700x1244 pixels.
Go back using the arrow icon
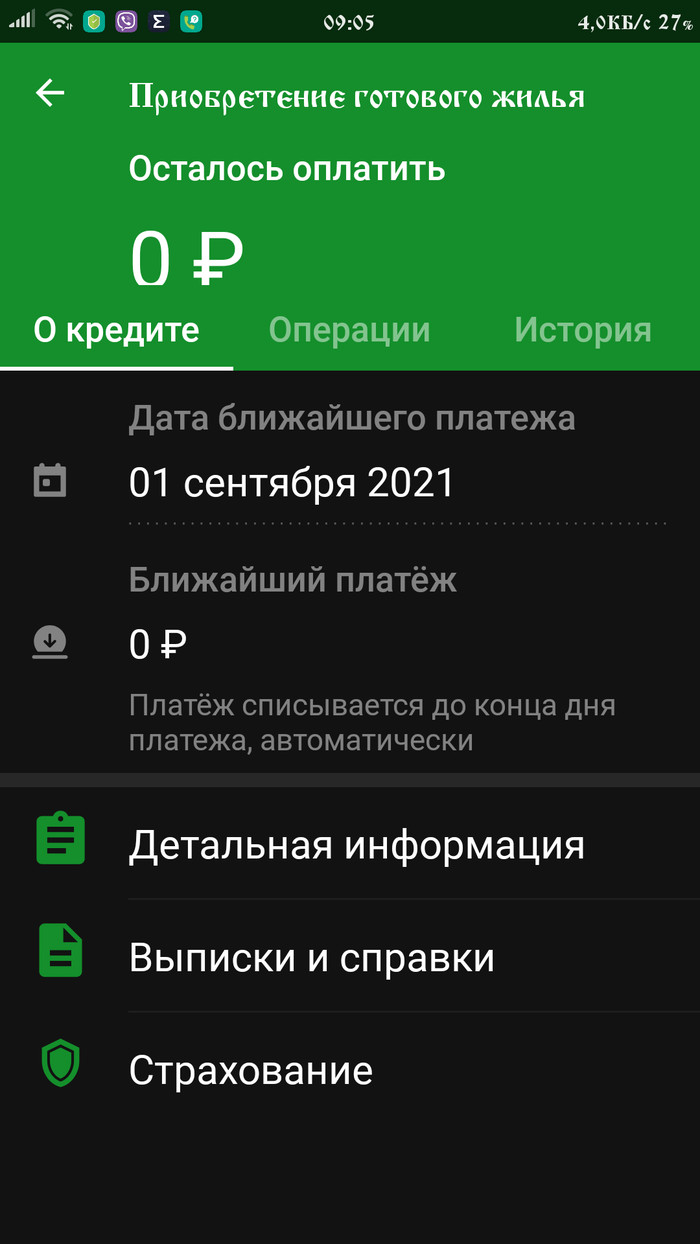[49, 93]
